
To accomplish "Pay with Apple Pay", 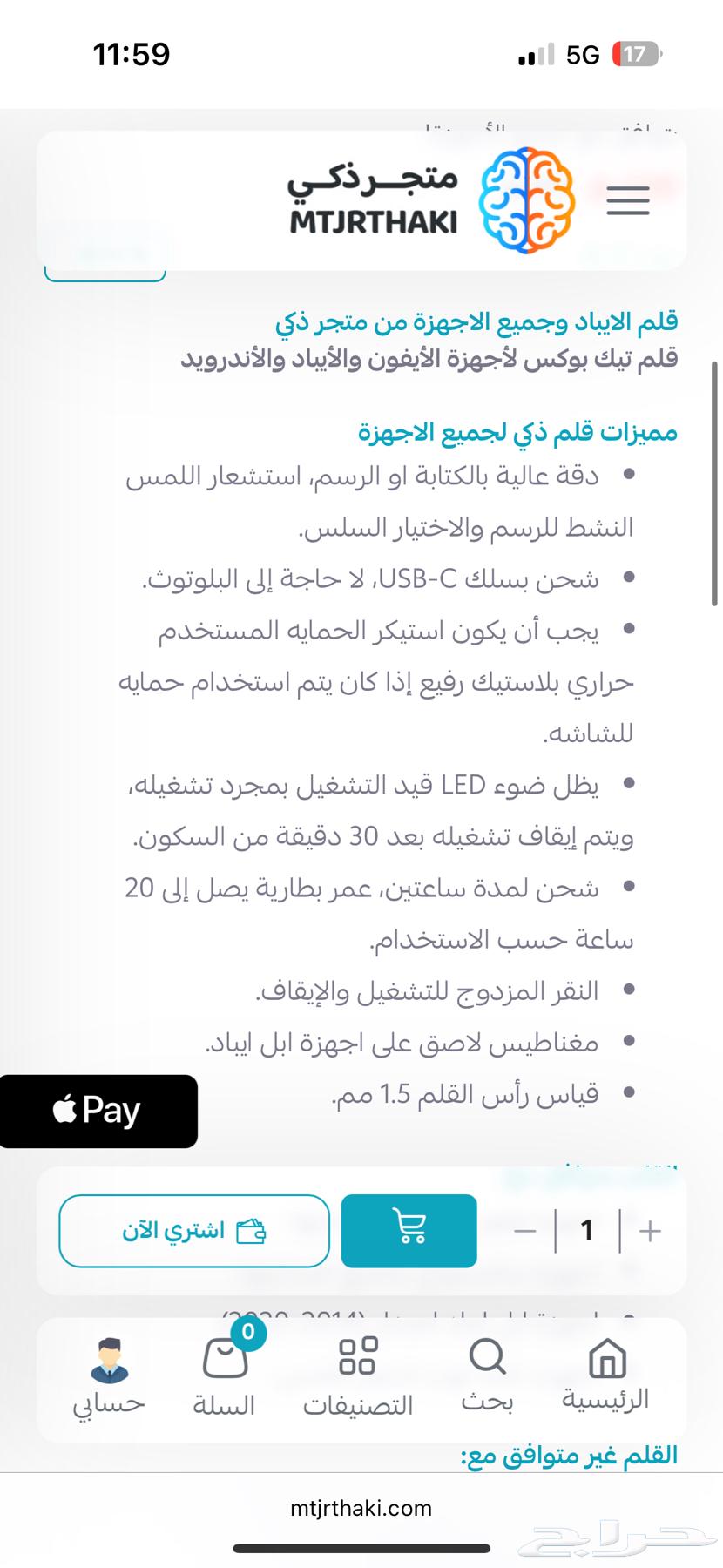I will (98, 1111).
